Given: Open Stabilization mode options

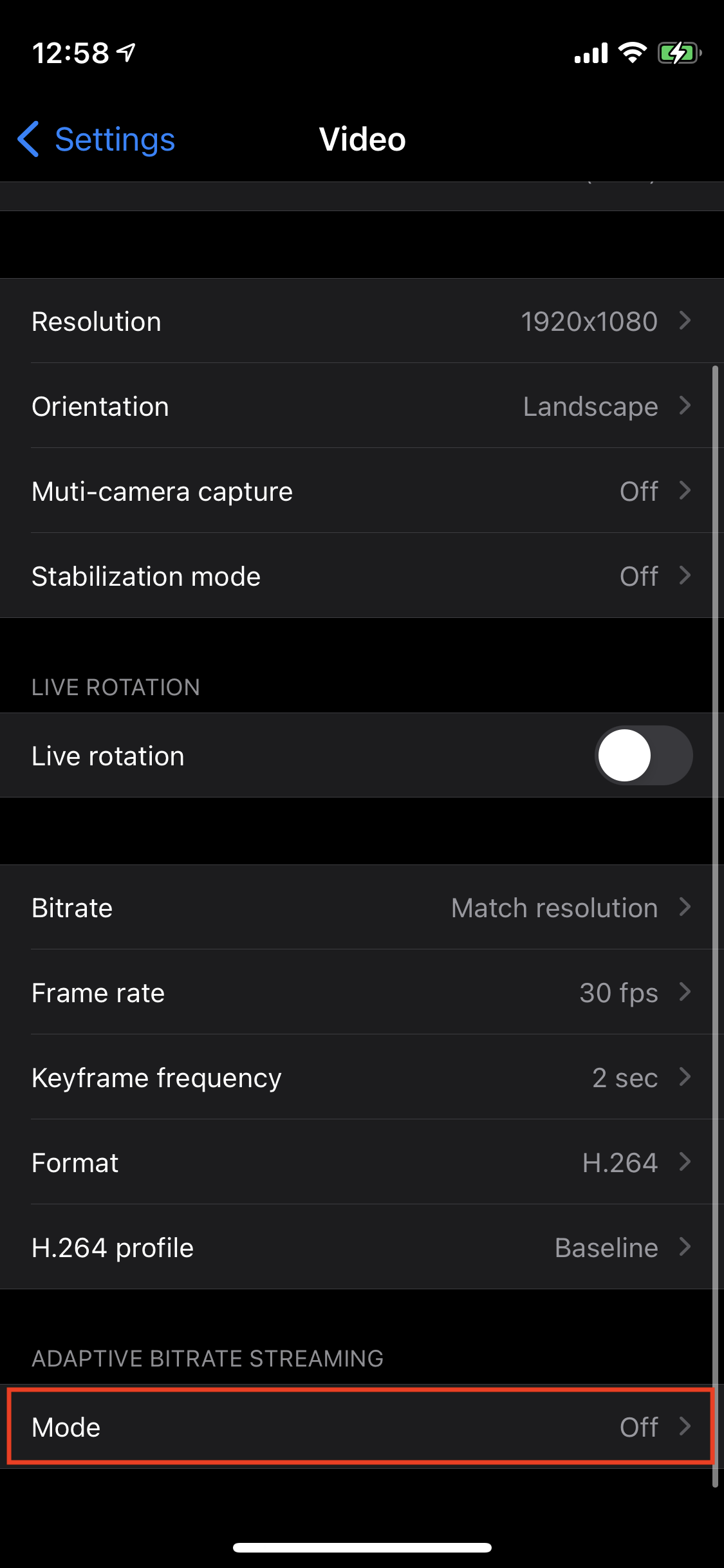Looking at the screenshot, I should pos(362,575).
